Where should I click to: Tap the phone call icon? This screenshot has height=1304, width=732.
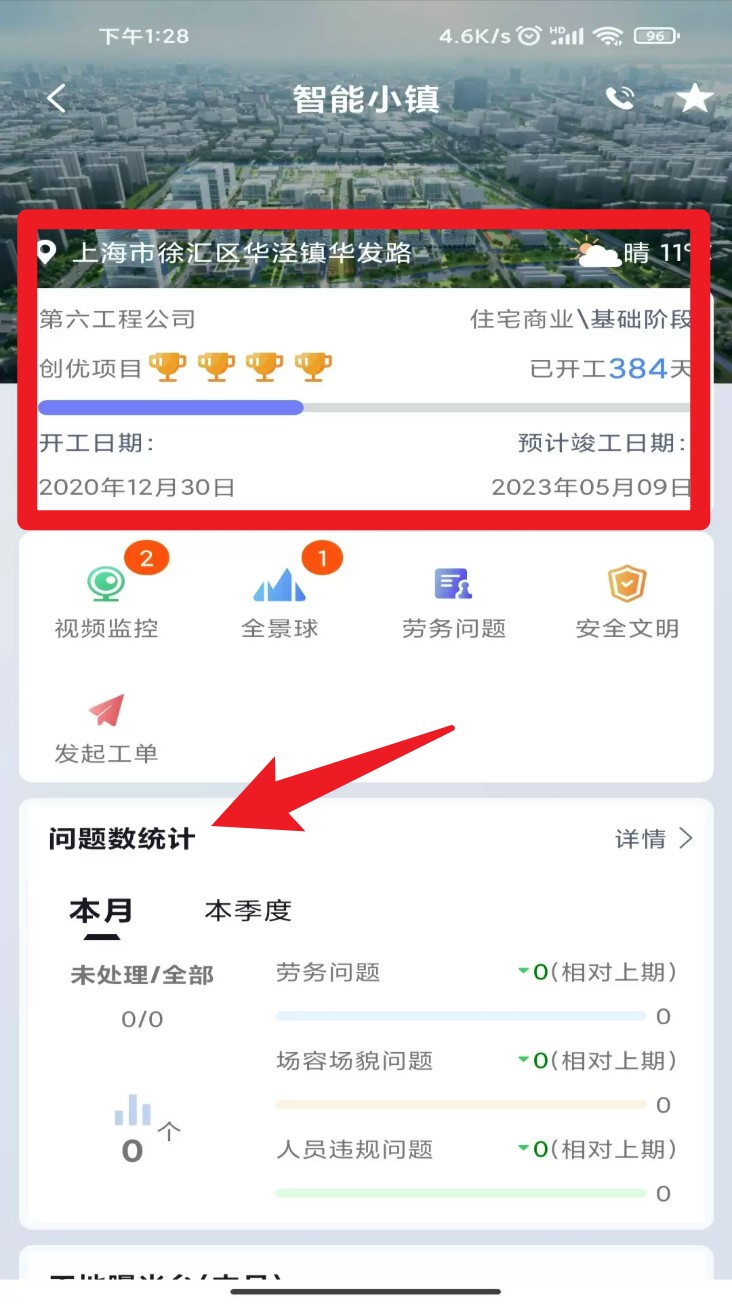(x=620, y=98)
